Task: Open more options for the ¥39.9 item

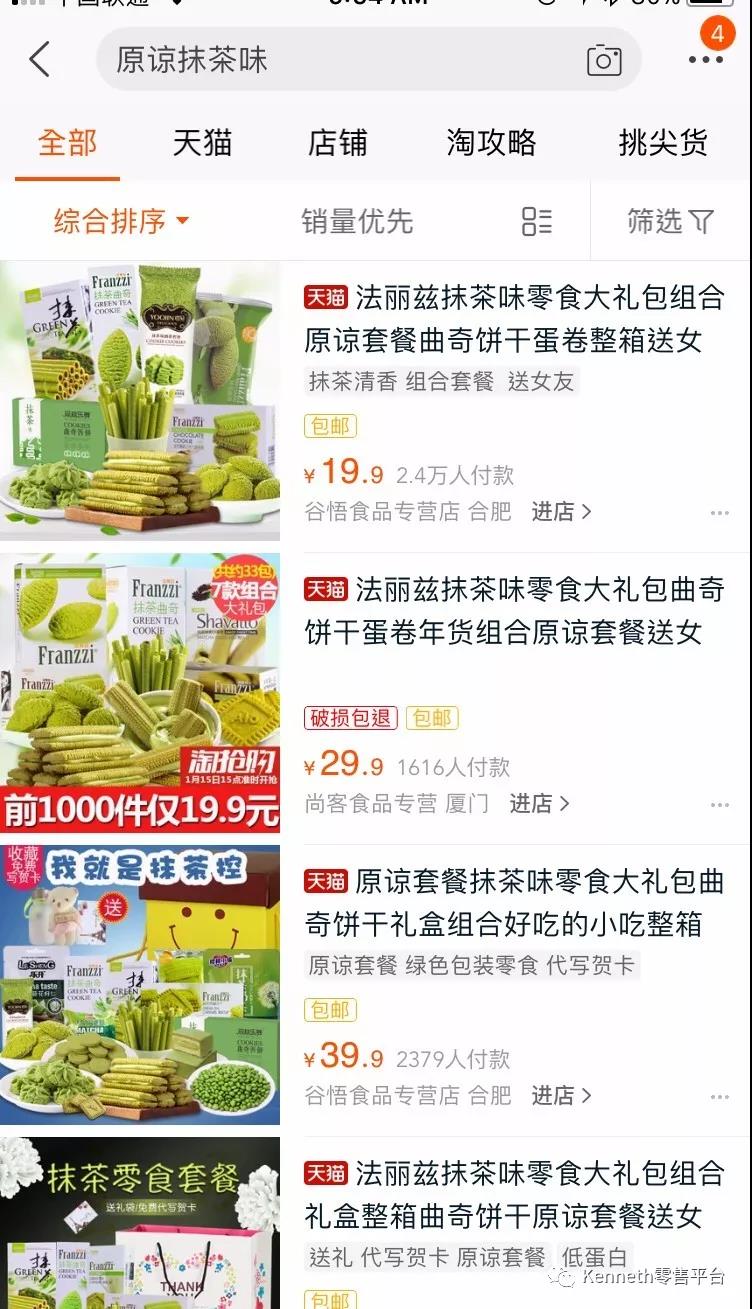Action: [720, 1097]
